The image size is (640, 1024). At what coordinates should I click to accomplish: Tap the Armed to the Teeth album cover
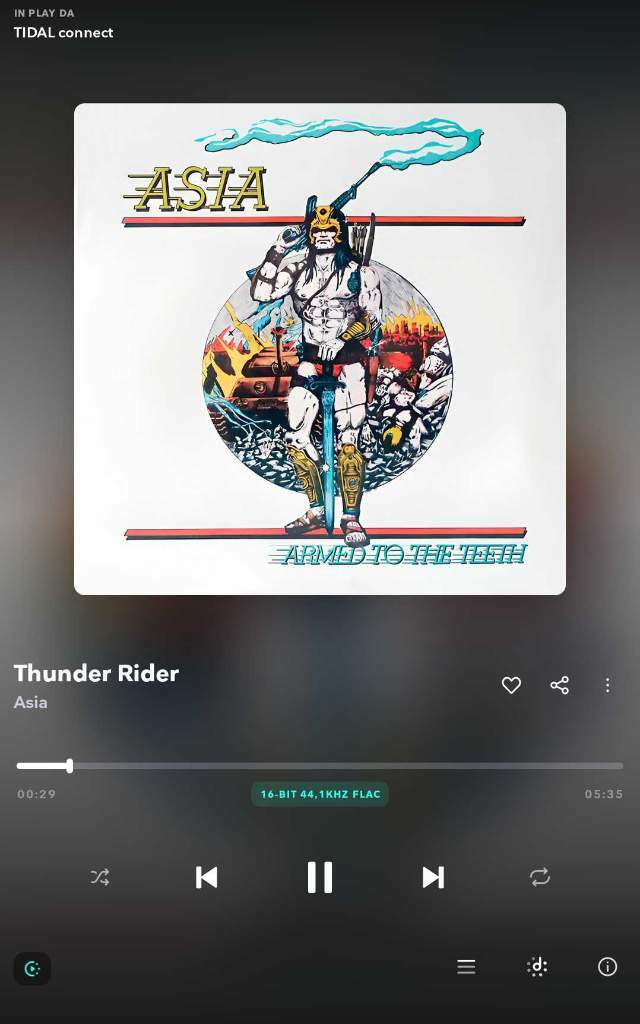(320, 349)
